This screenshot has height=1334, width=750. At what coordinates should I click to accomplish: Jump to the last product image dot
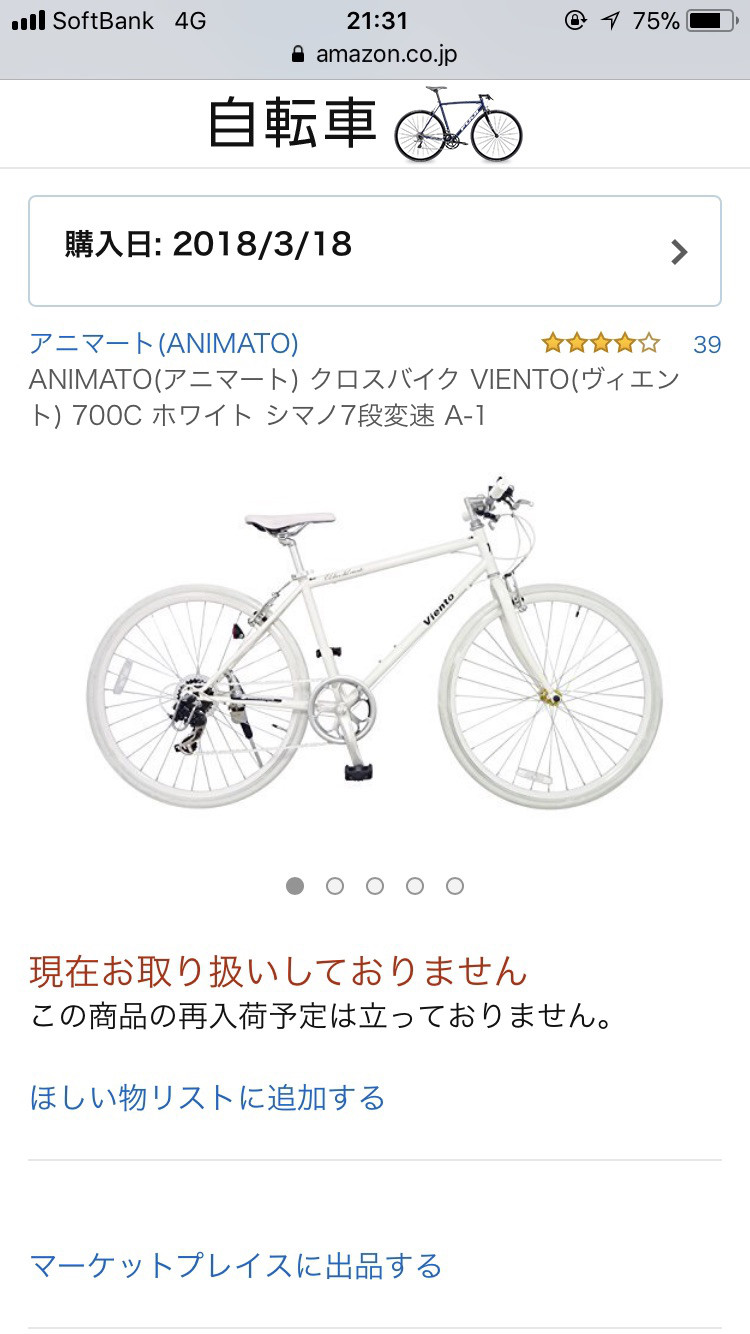tap(455, 886)
